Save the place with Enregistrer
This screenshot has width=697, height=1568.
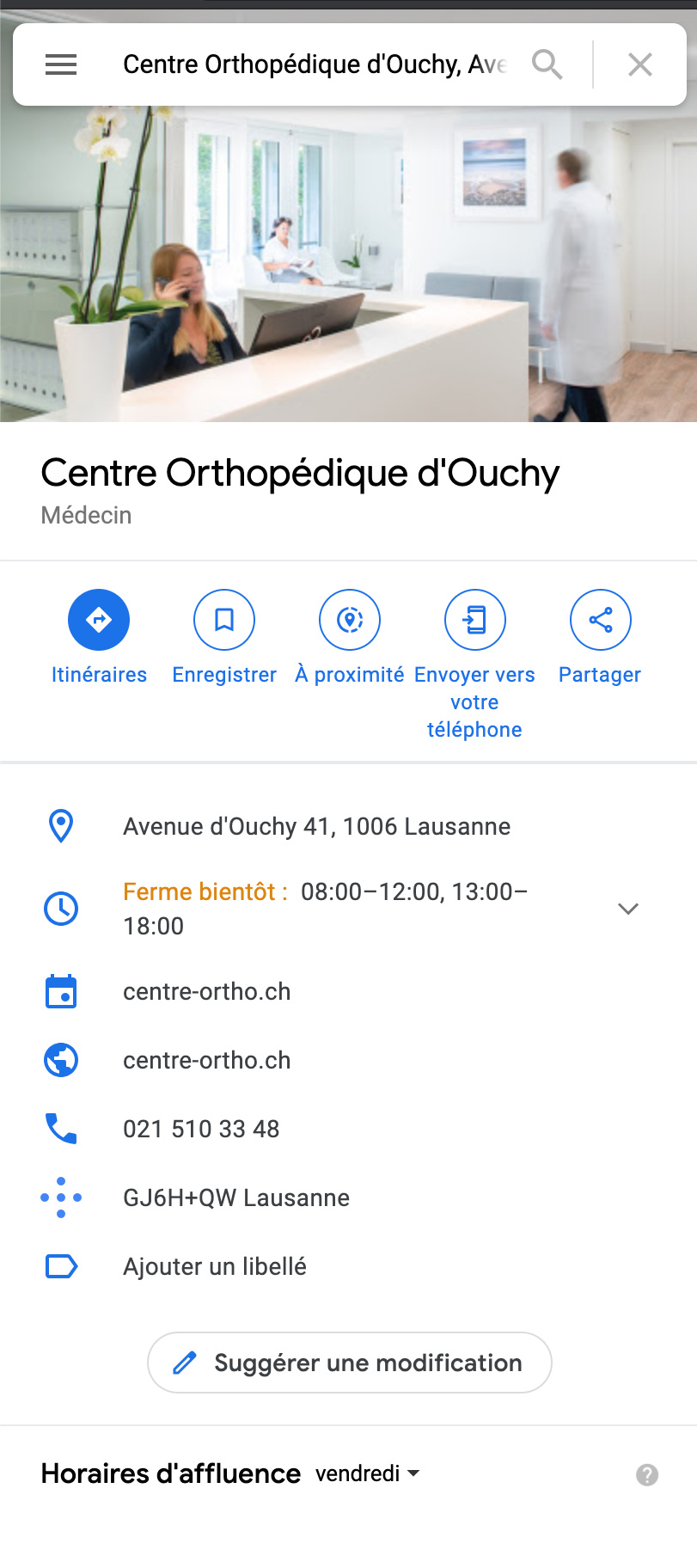point(224,620)
